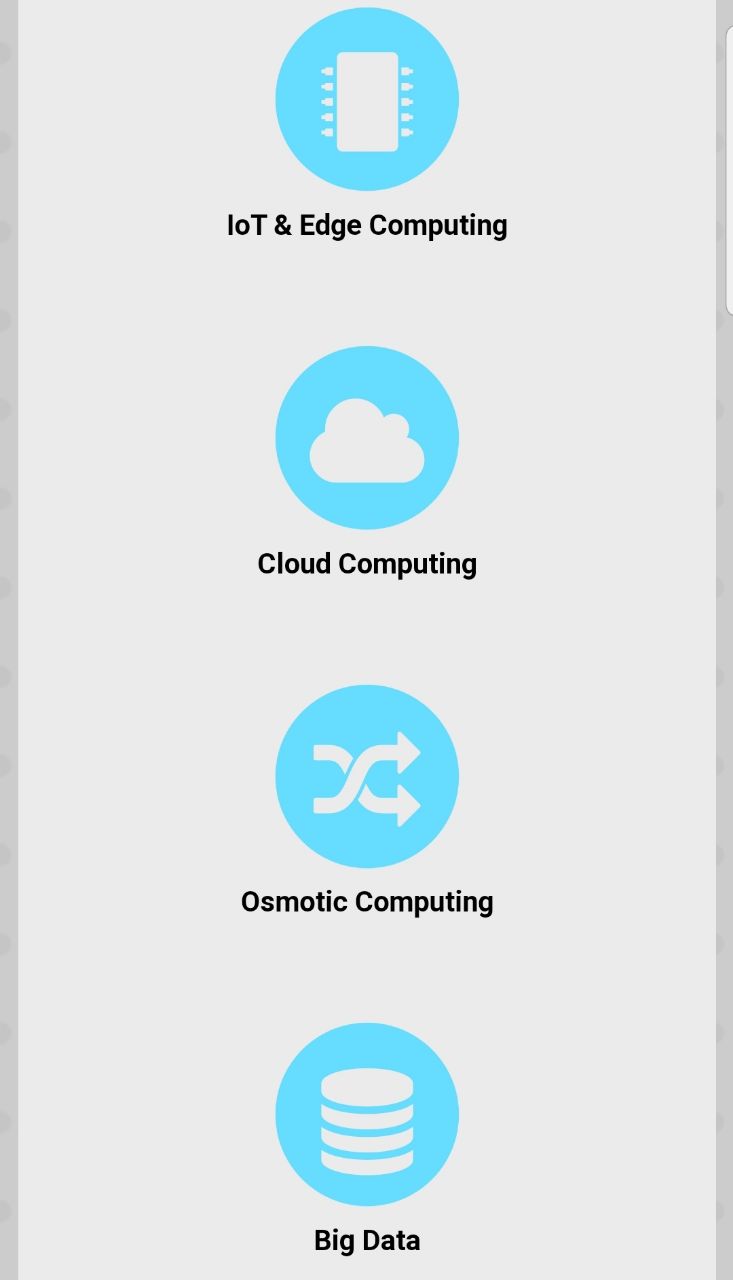Open the IoT & Edge Computing topic
Image resolution: width=733 pixels, height=1280 pixels.
[x=367, y=100]
